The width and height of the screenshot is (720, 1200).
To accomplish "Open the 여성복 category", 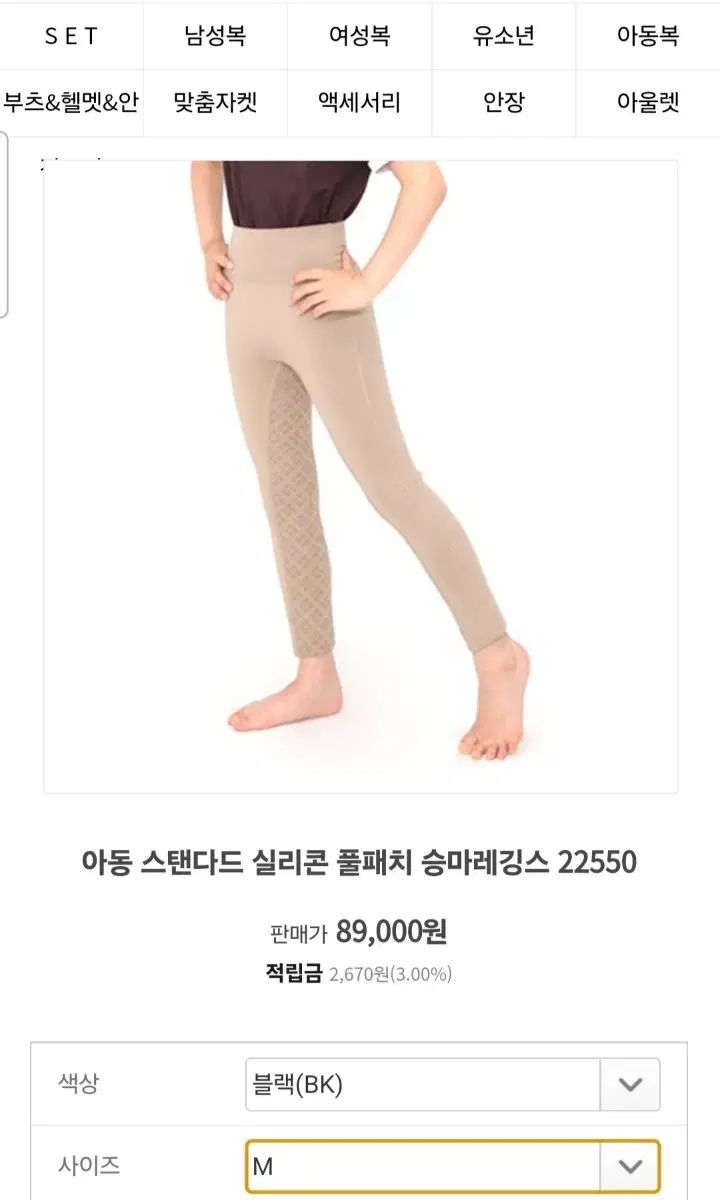I will [x=359, y=37].
